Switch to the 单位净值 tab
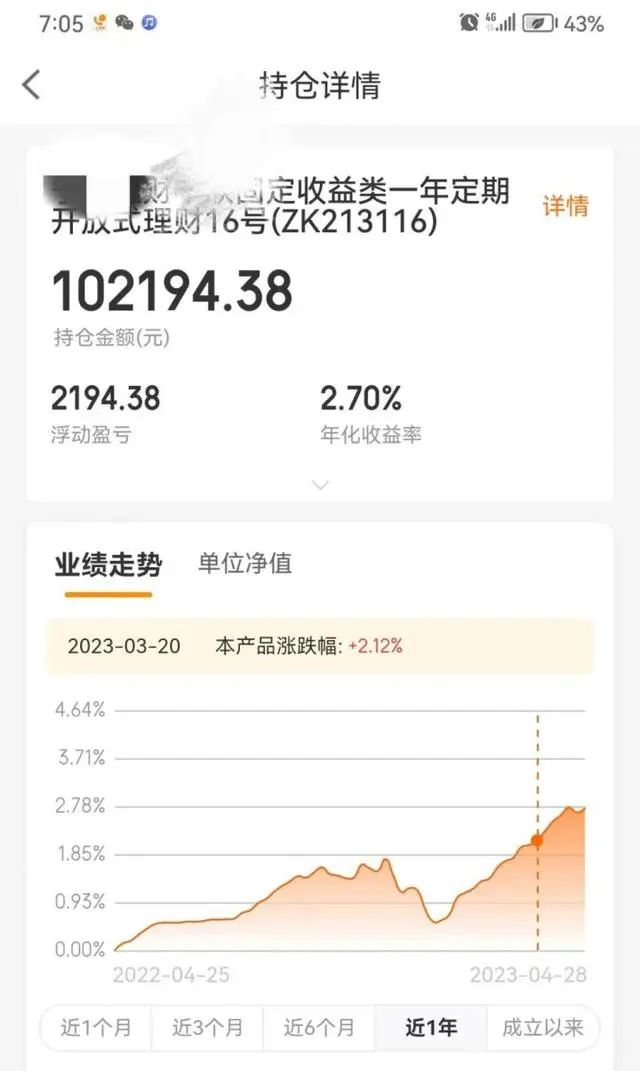Viewport: 641px width, 1073px height. click(x=245, y=563)
